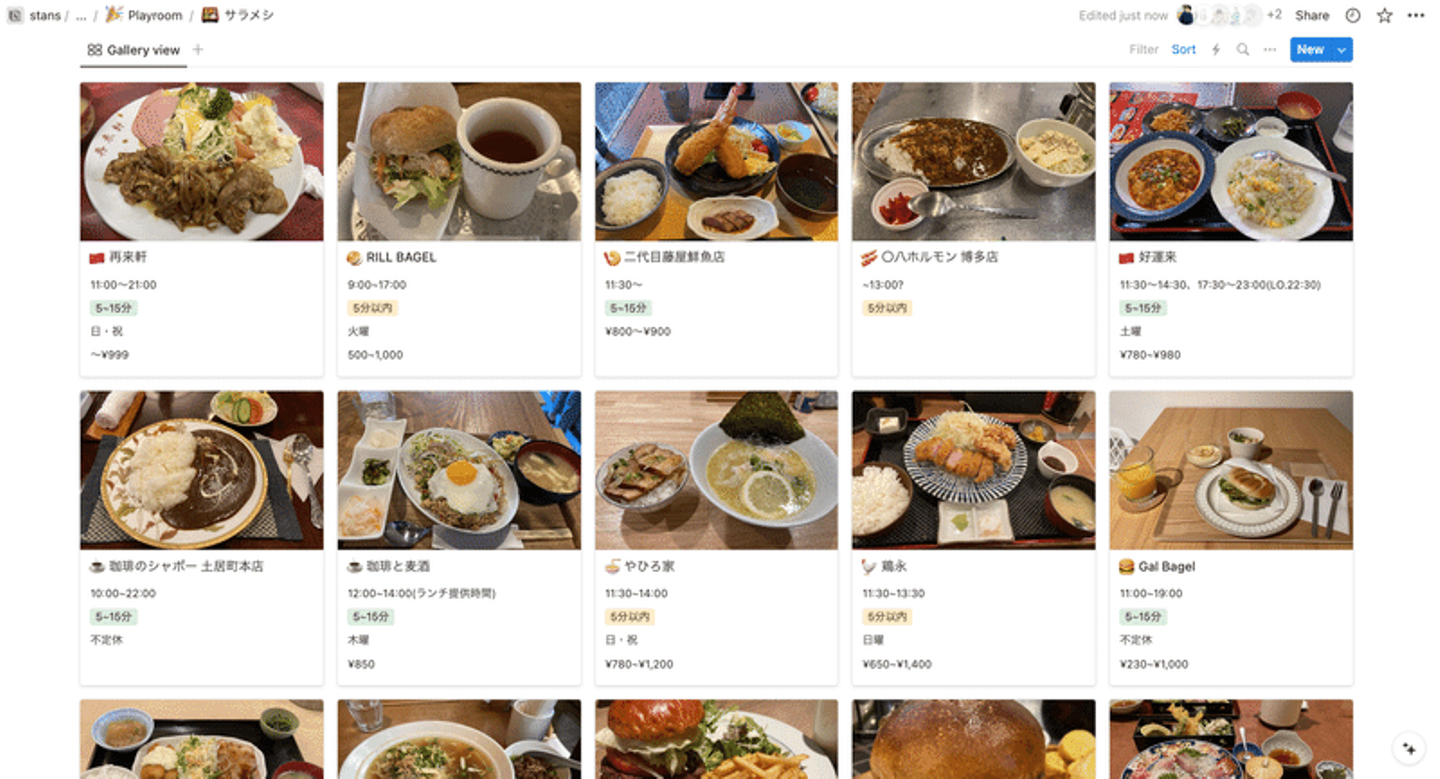Launch the AI assistant sparkle button
Image resolution: width=1440 pixels, height=779 pixels.
1409,748
